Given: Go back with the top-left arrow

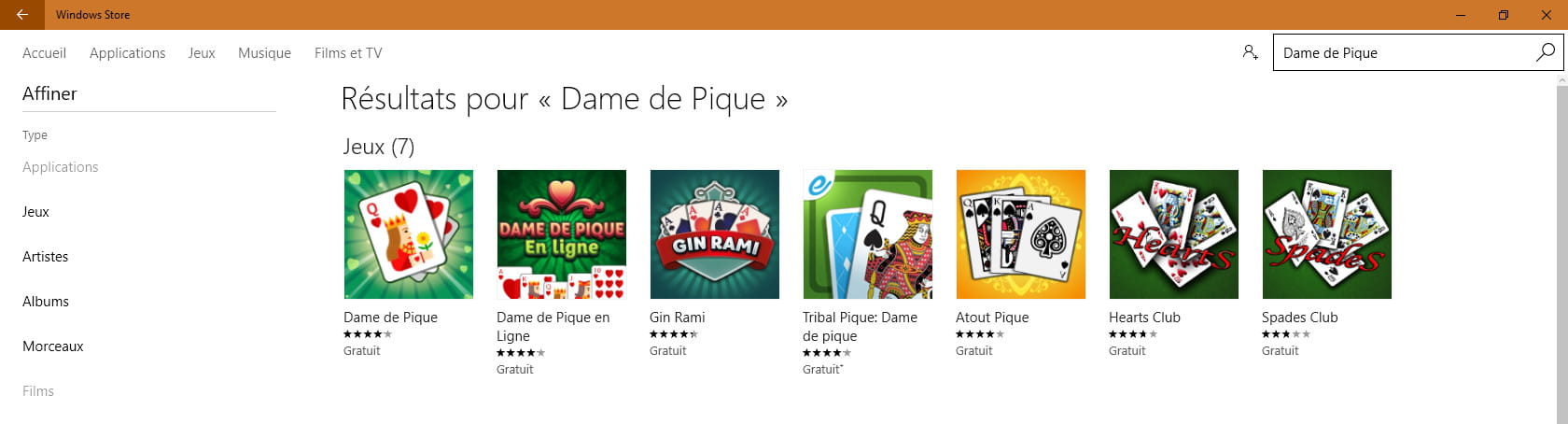Looking at the screenshot, I should coord(21,15).
